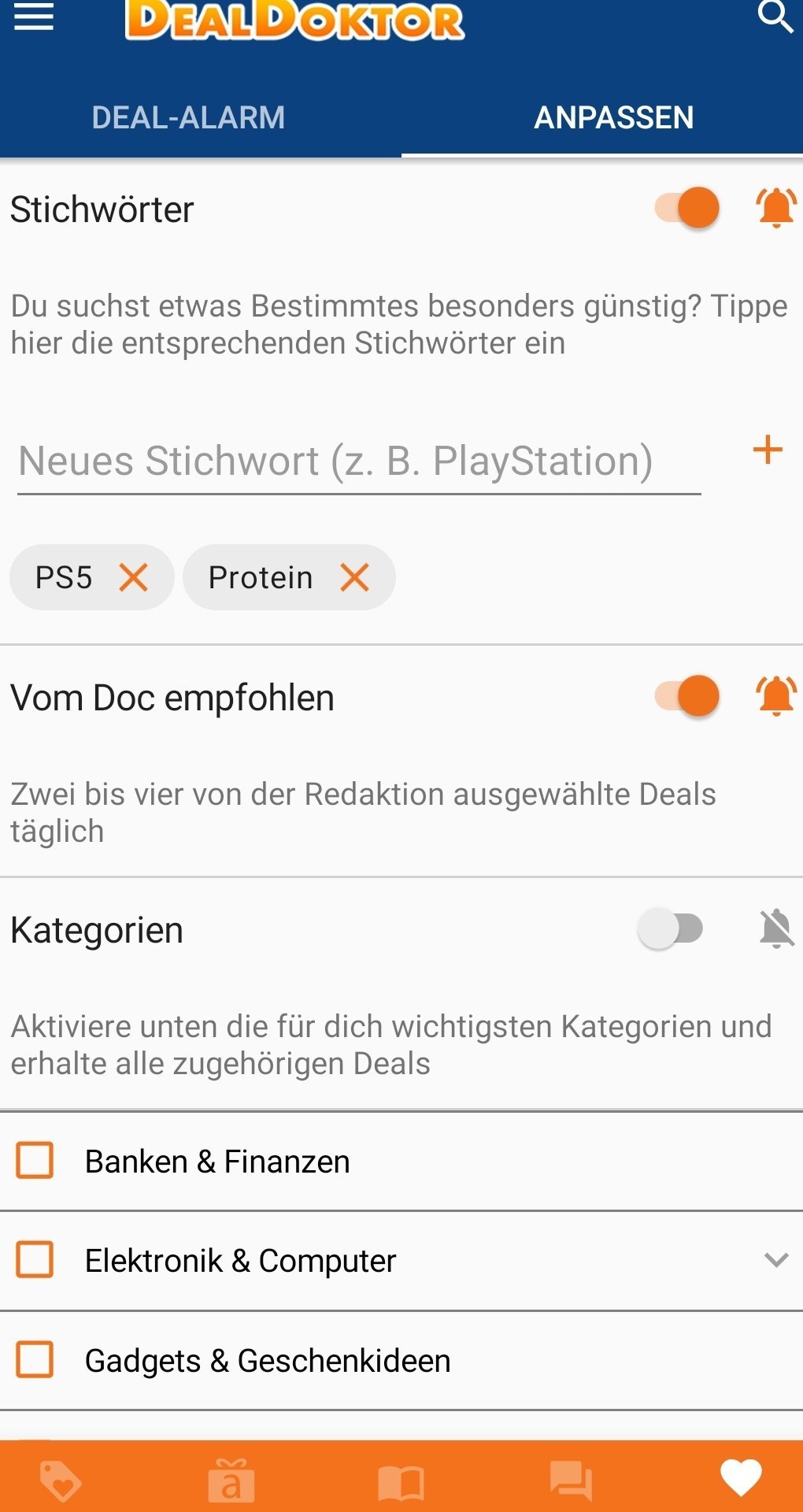Tap the muted bell next to Kategorien

(x=776, y=928)
